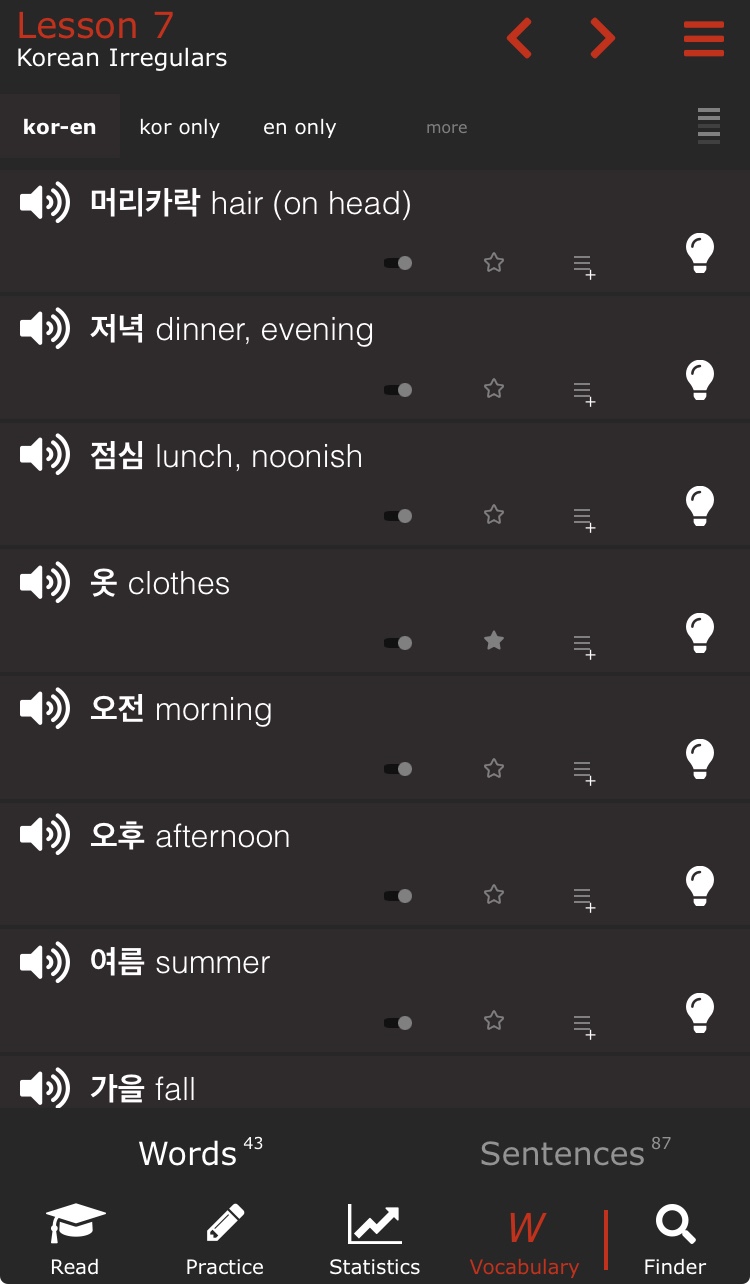The width and height of the screenshot is (750, 1284).
Task: Select the kor-en display mode
Action: 60,127
